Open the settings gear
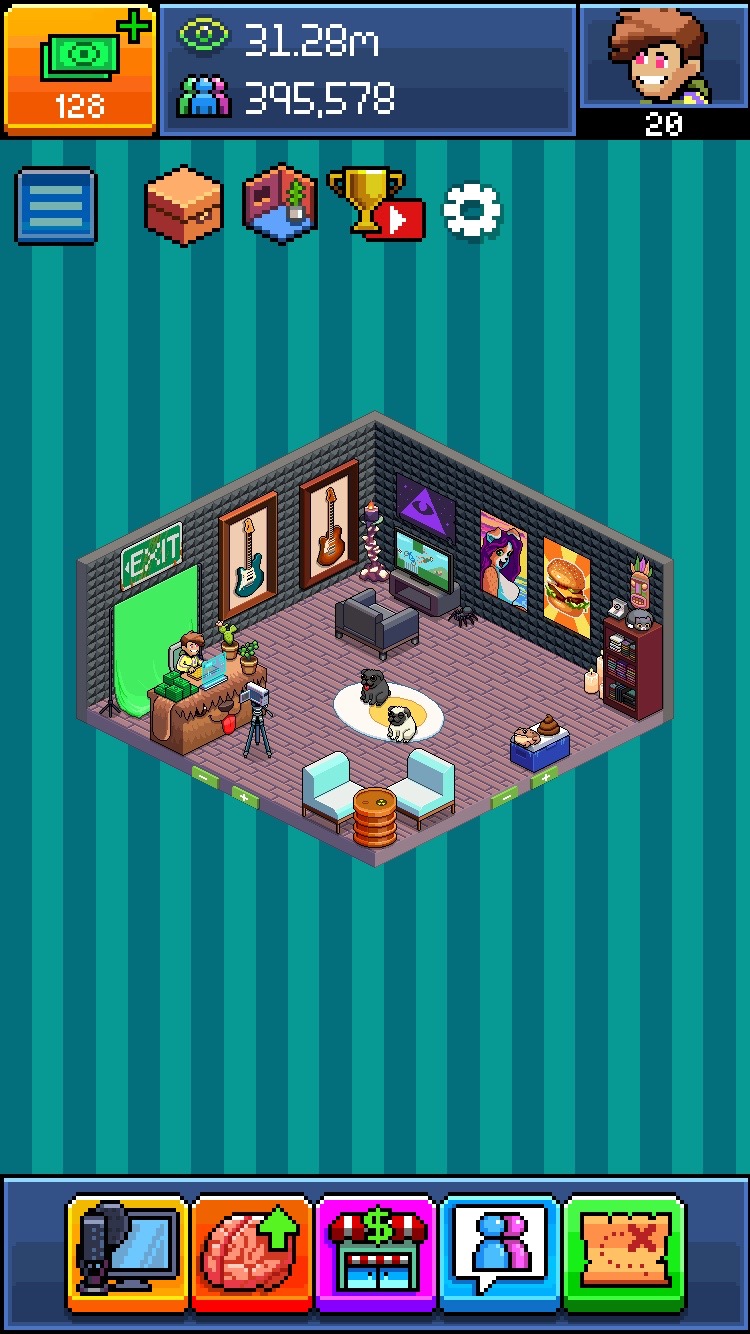 coord(472,210)
